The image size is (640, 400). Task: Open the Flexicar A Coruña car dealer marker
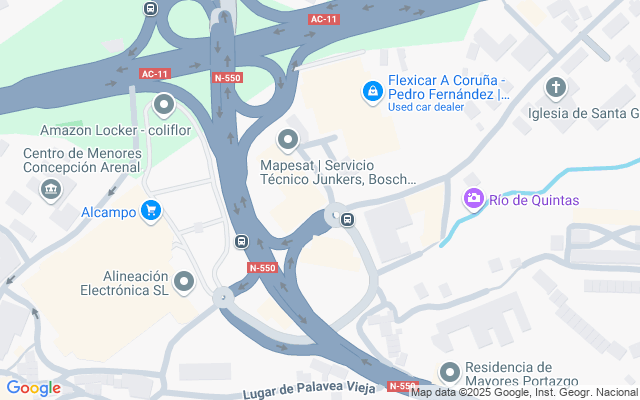[372, 91]
